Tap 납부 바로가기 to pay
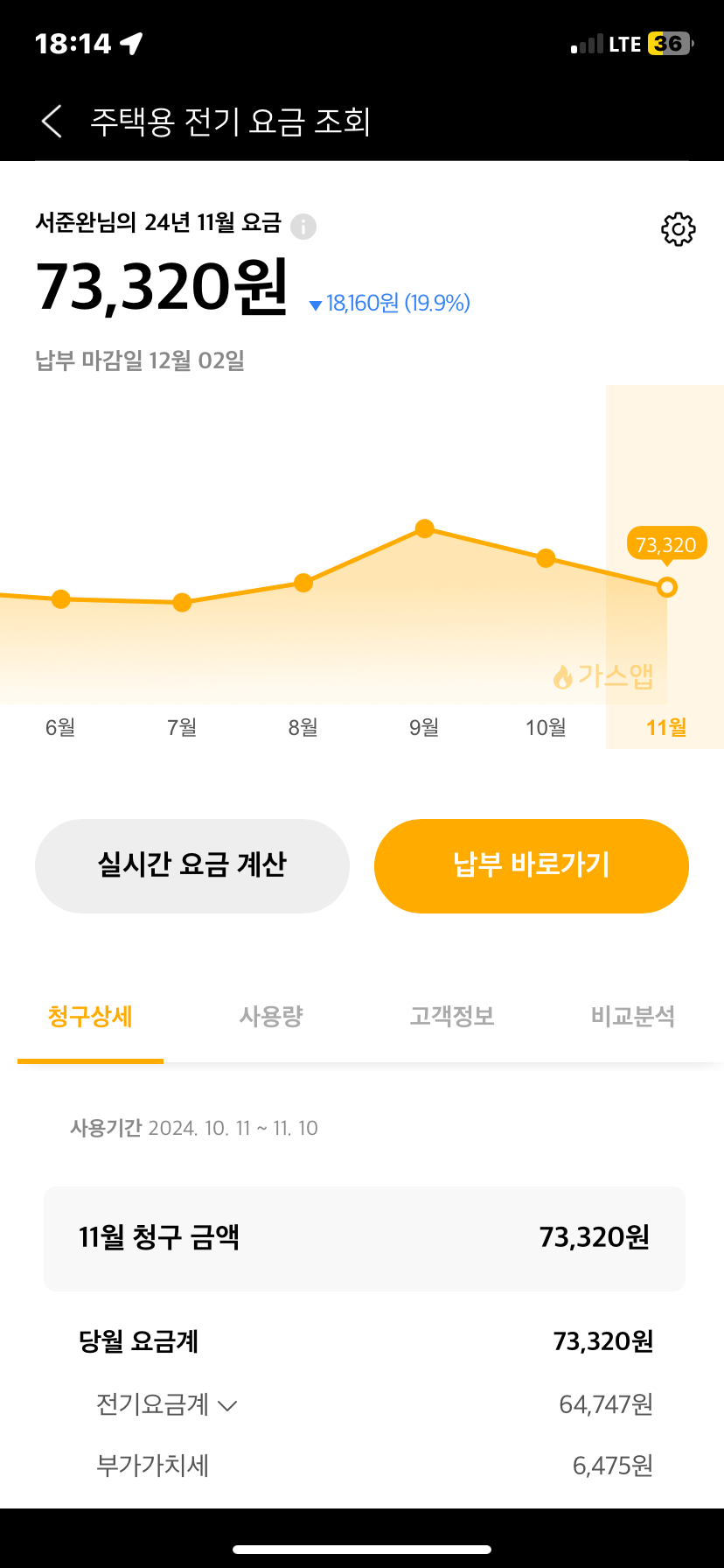 pyautogui.click(x=532, y=865)
